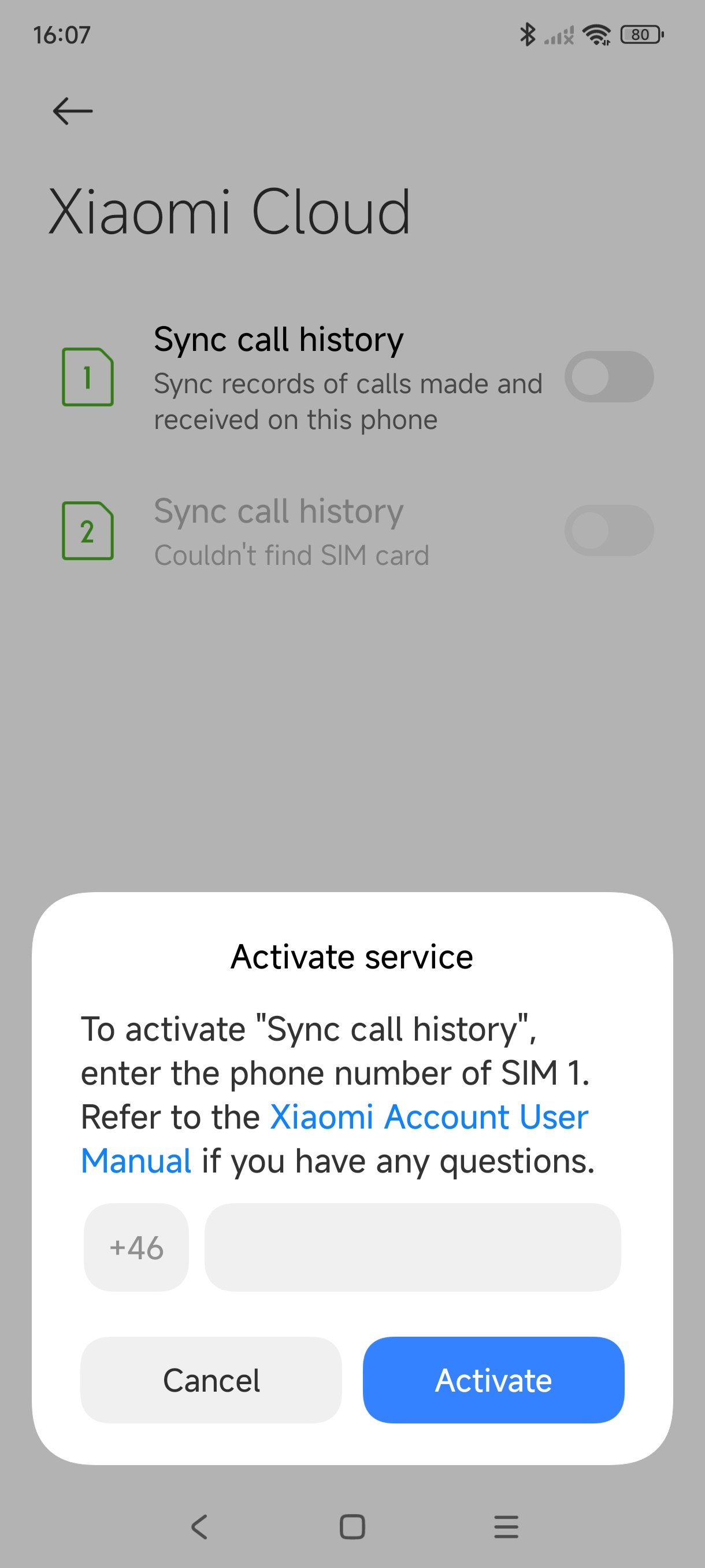
Task: Go to home via navigation bar
Action: pyautogui.click(x=352, y=1526)
